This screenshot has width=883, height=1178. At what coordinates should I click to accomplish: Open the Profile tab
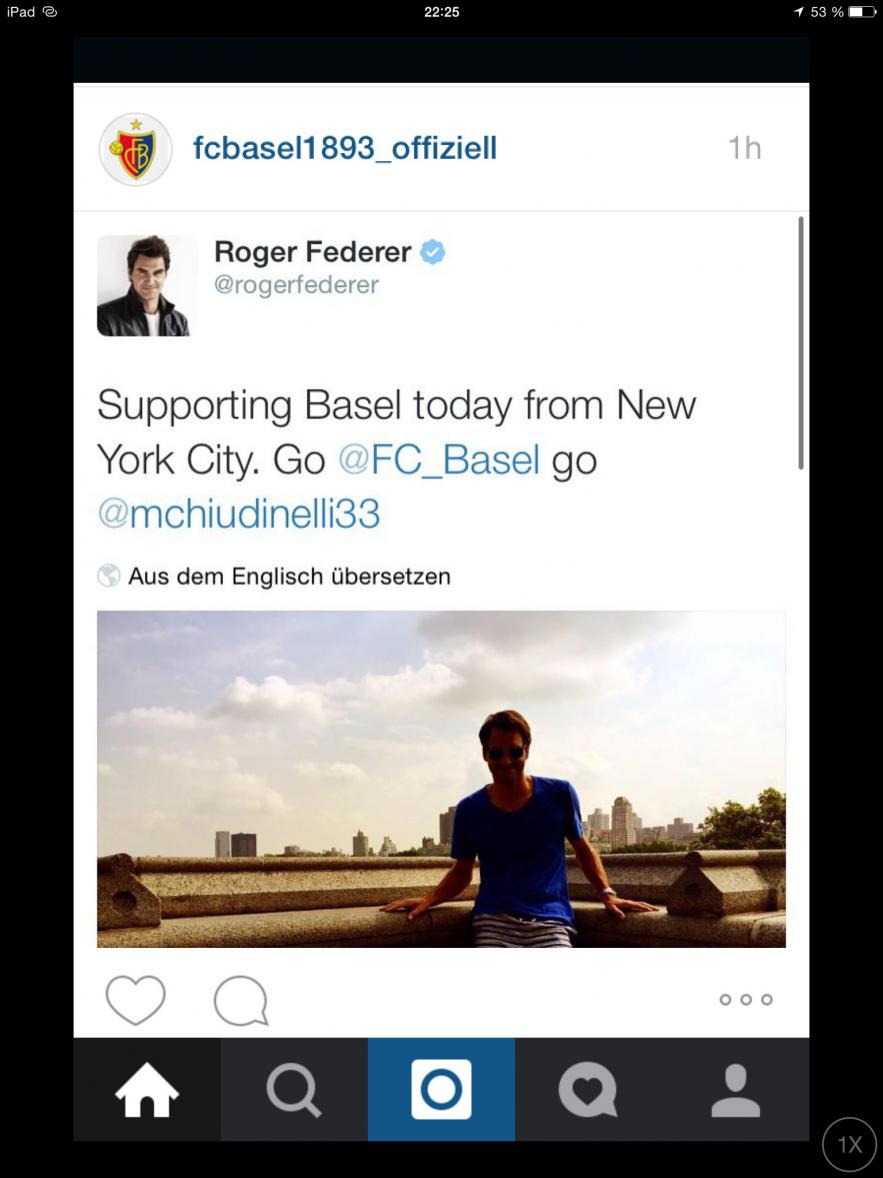coord(735,1090)
